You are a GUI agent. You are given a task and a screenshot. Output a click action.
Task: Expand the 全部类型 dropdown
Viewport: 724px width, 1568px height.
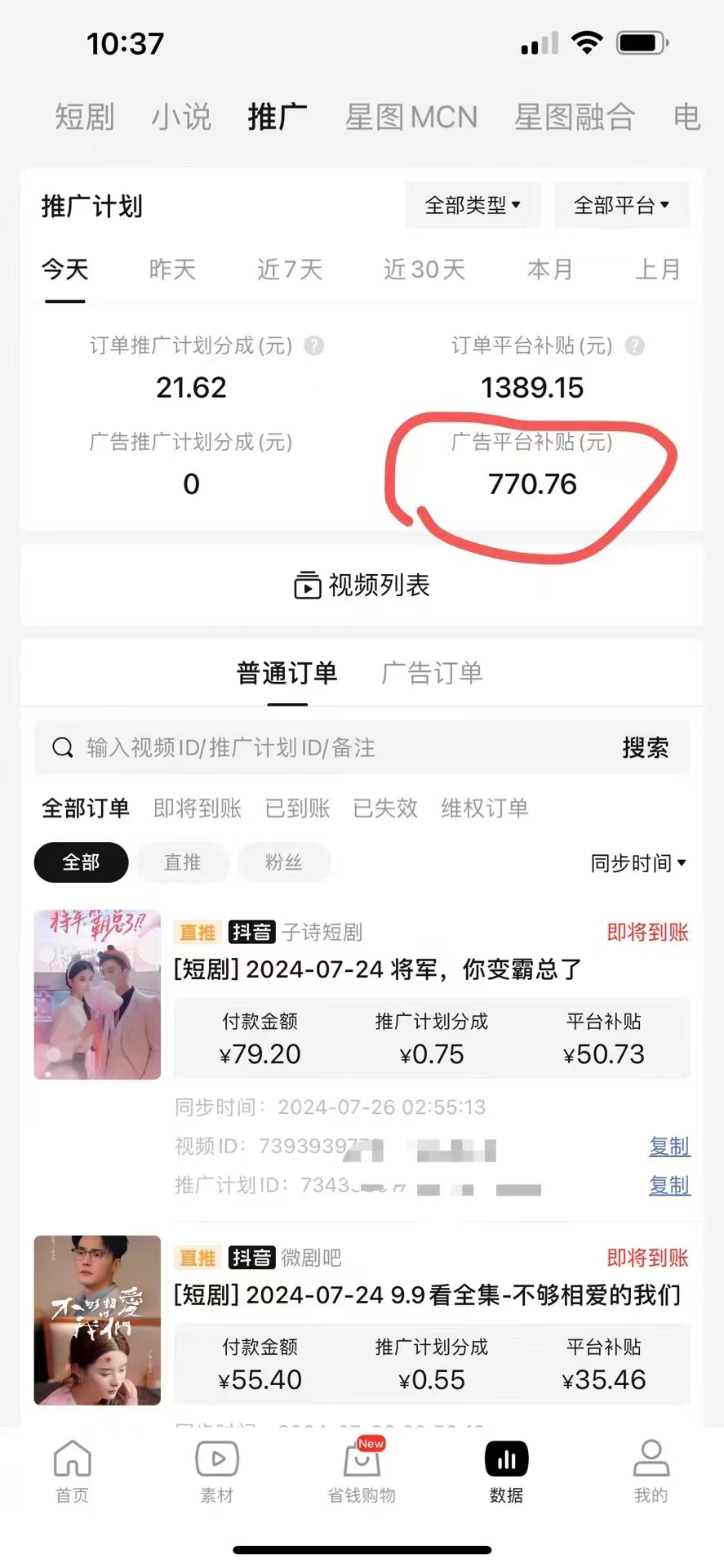473,205
